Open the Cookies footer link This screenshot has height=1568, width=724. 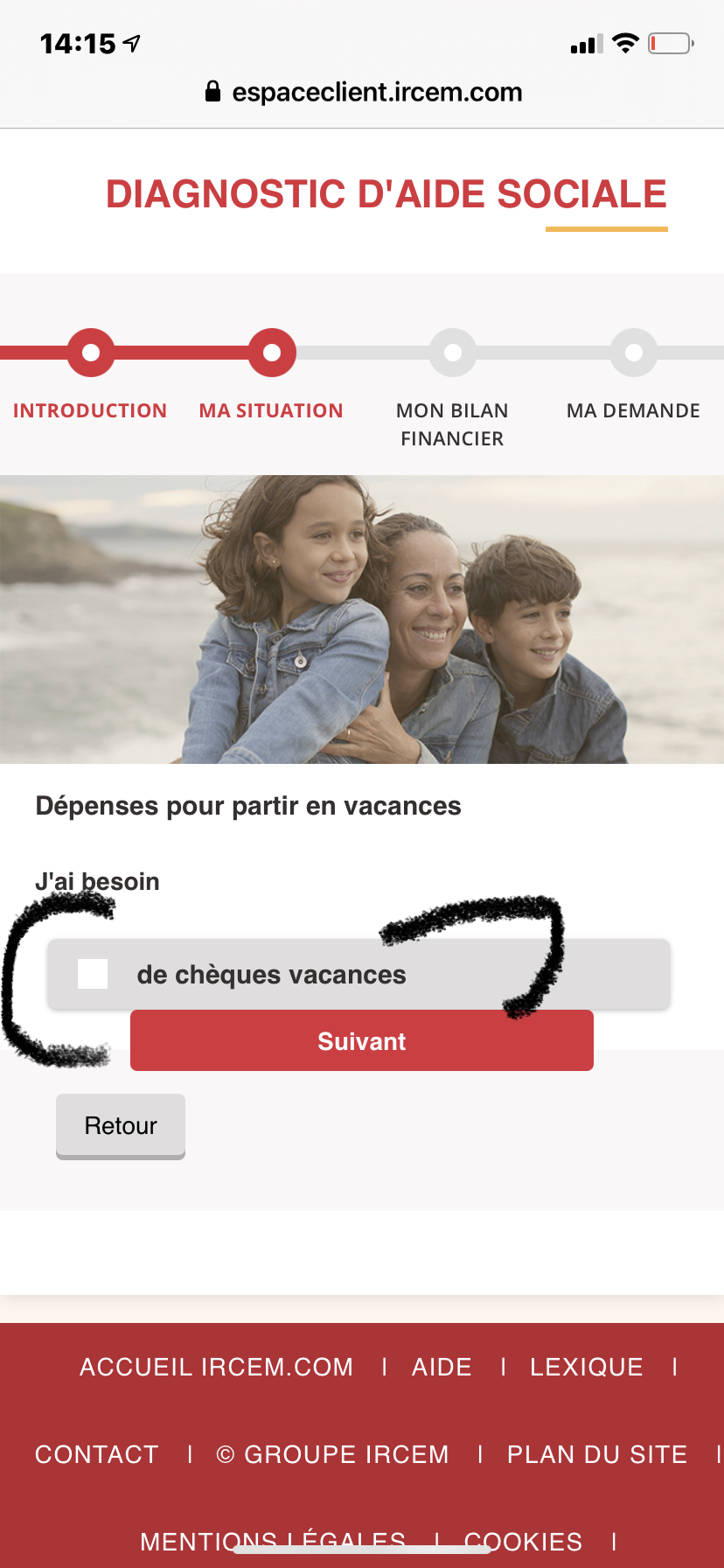(523, 1542)
